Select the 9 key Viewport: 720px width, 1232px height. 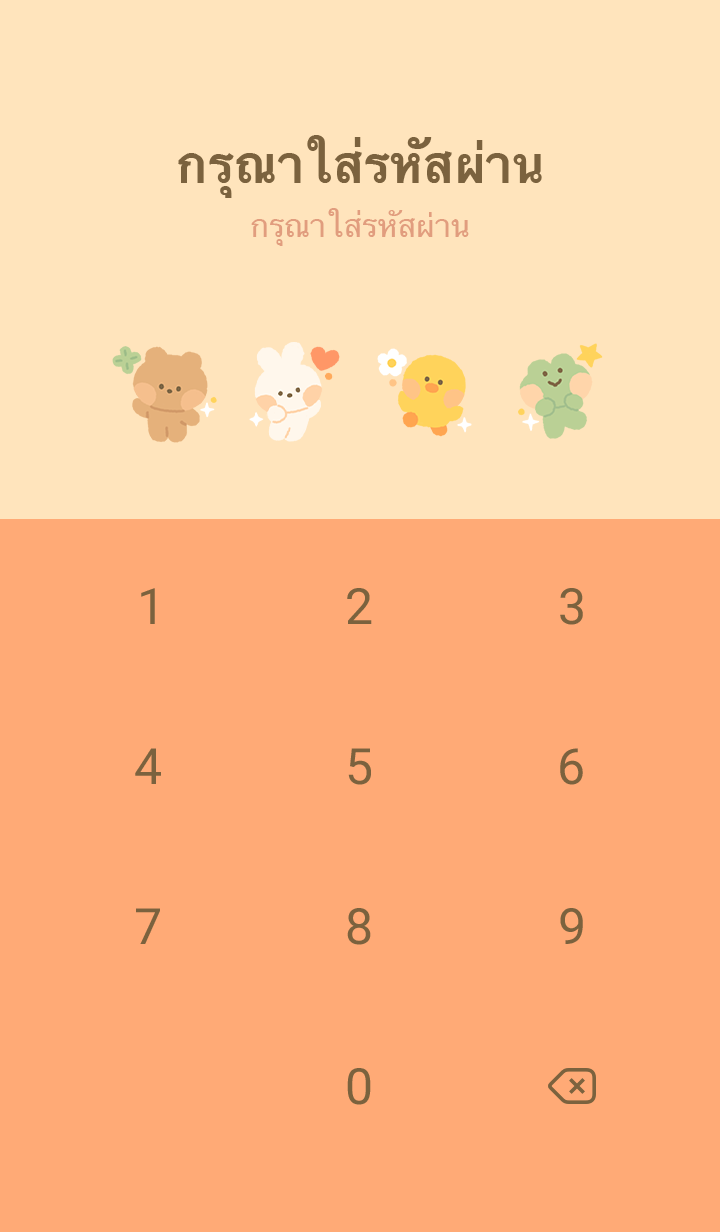click(x=571, y=927)
